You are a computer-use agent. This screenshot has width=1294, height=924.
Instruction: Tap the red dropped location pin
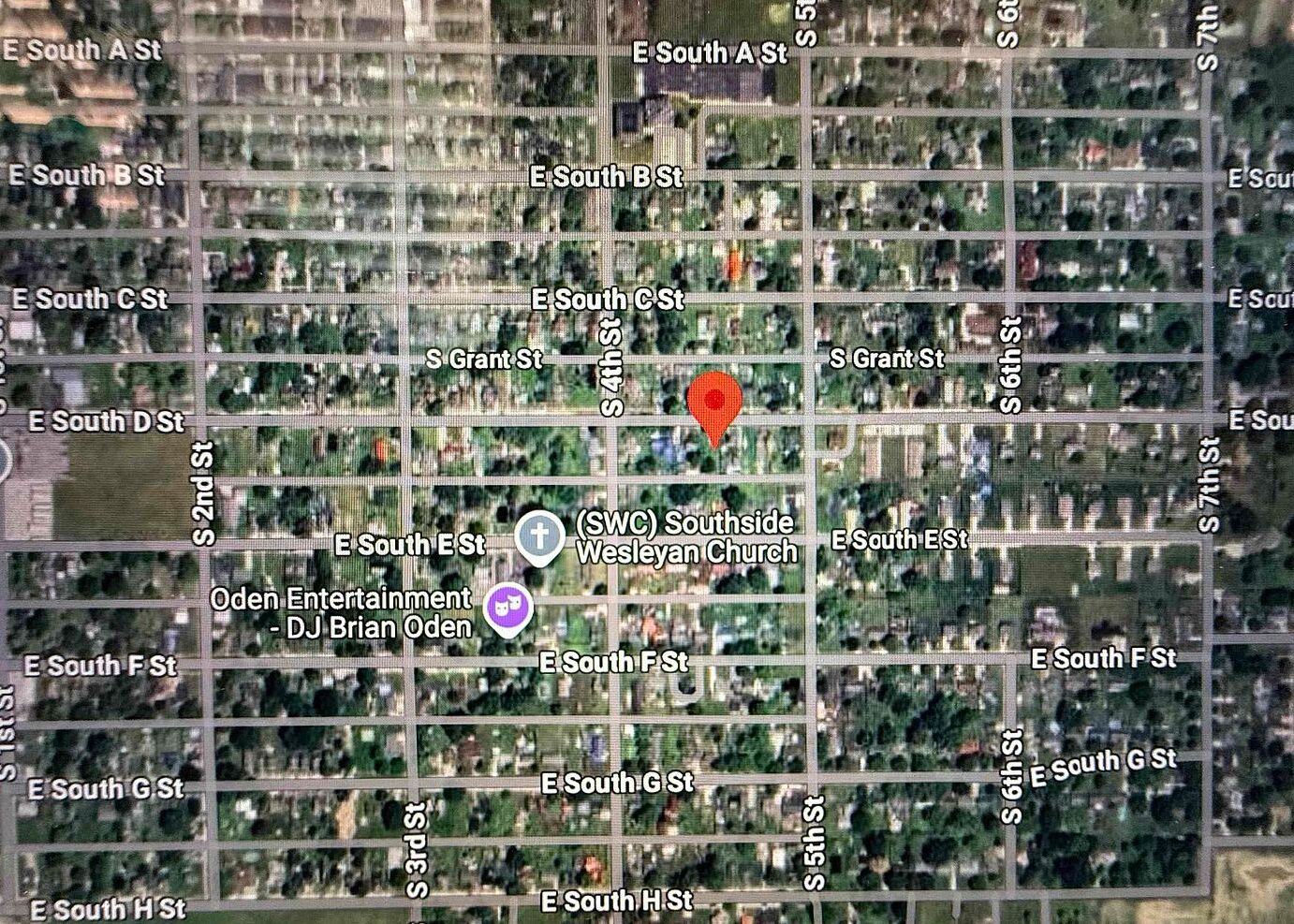pyautogui.click(x=714, y=404)
